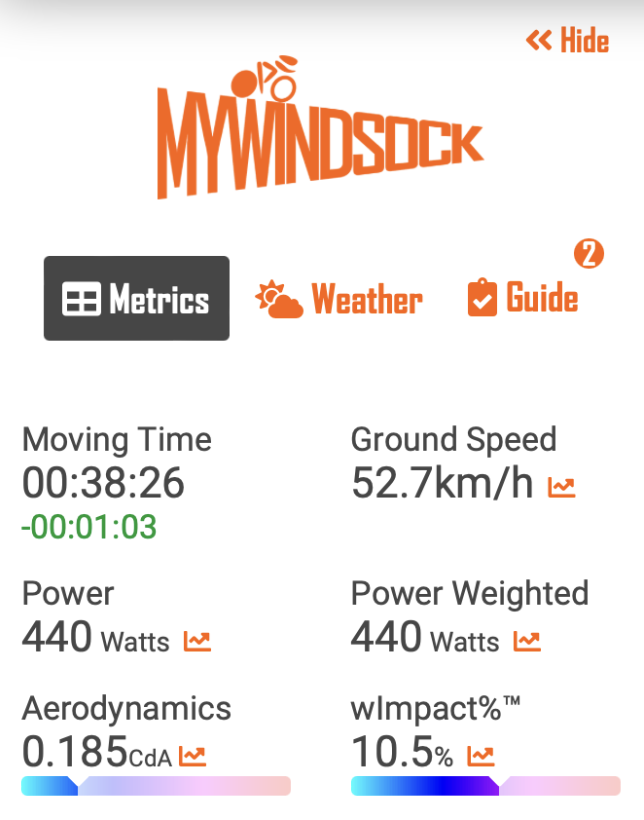View the Power Weighted chart
Screen dimensions: 644x820
tap(527, 641)
